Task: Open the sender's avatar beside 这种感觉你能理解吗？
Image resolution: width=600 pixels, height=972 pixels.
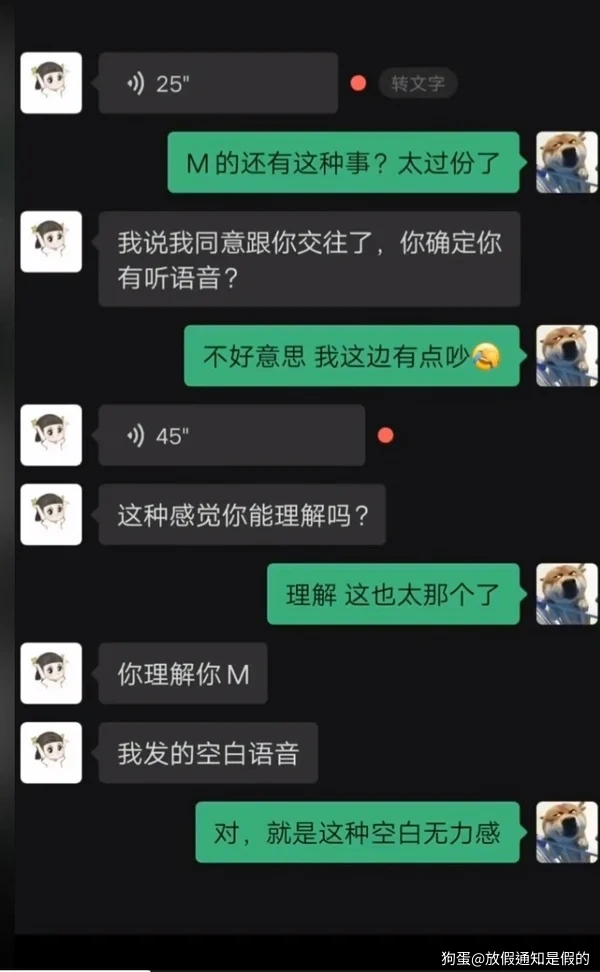Action: click(51, 515)
